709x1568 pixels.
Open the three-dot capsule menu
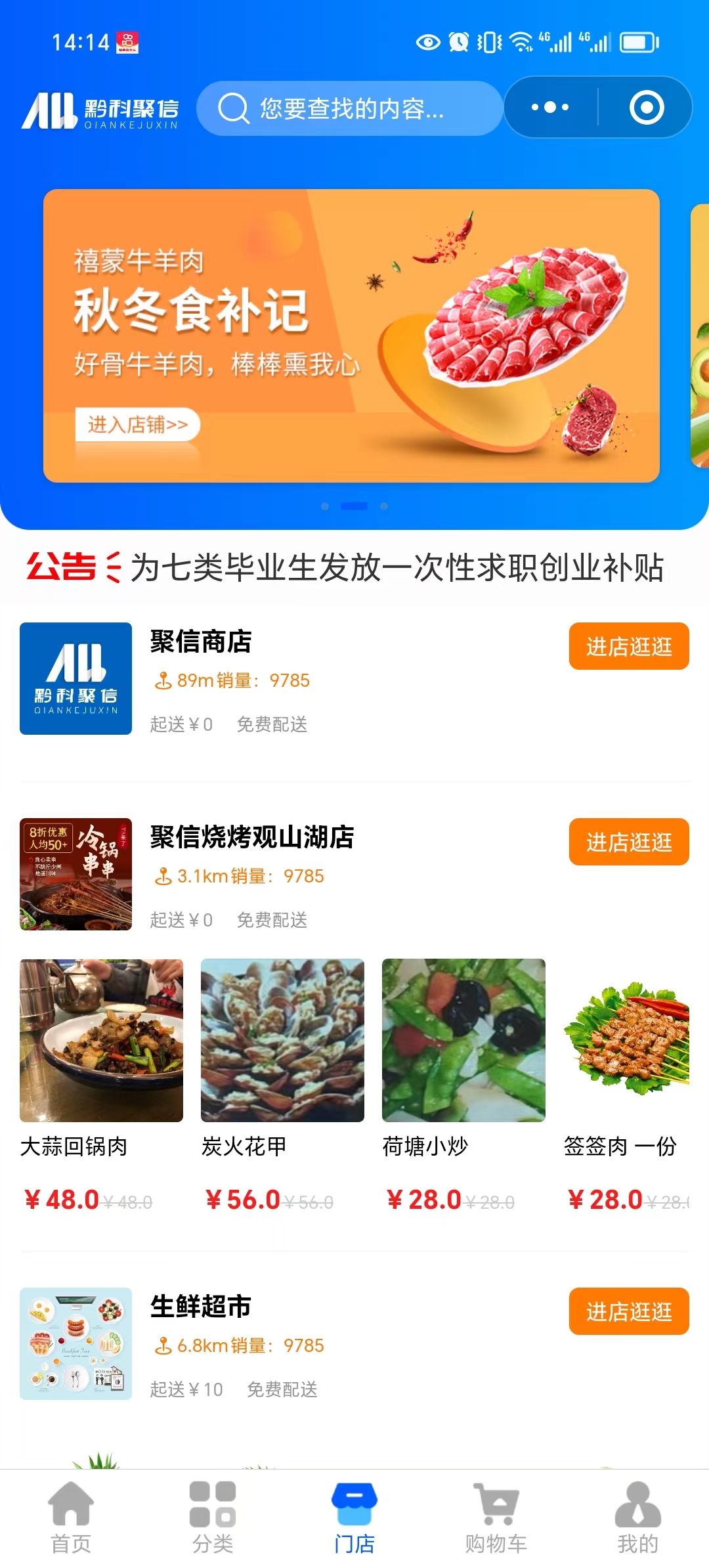(550, 107)
